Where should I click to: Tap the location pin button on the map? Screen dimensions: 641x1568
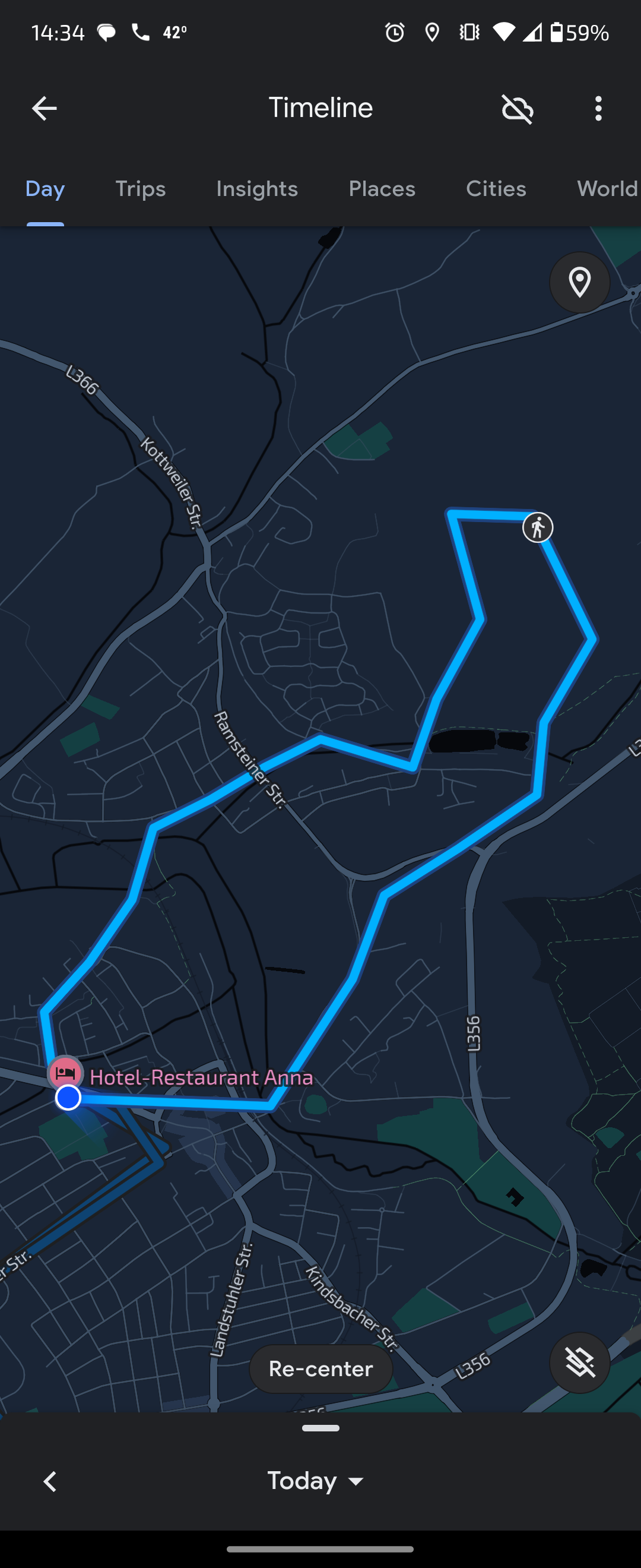click(x=580, y=283)
